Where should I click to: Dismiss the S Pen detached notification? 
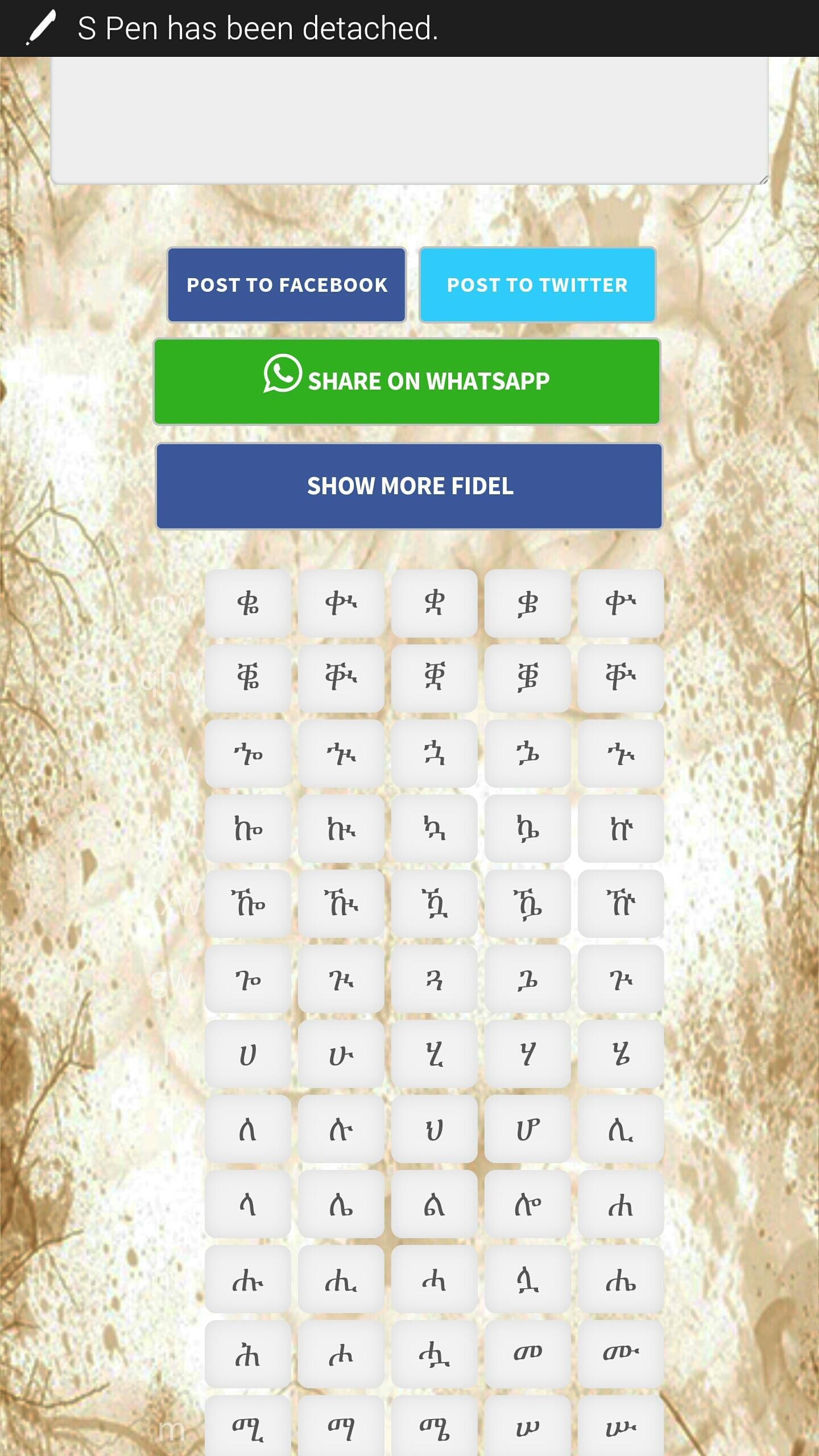tap(408, 27)
